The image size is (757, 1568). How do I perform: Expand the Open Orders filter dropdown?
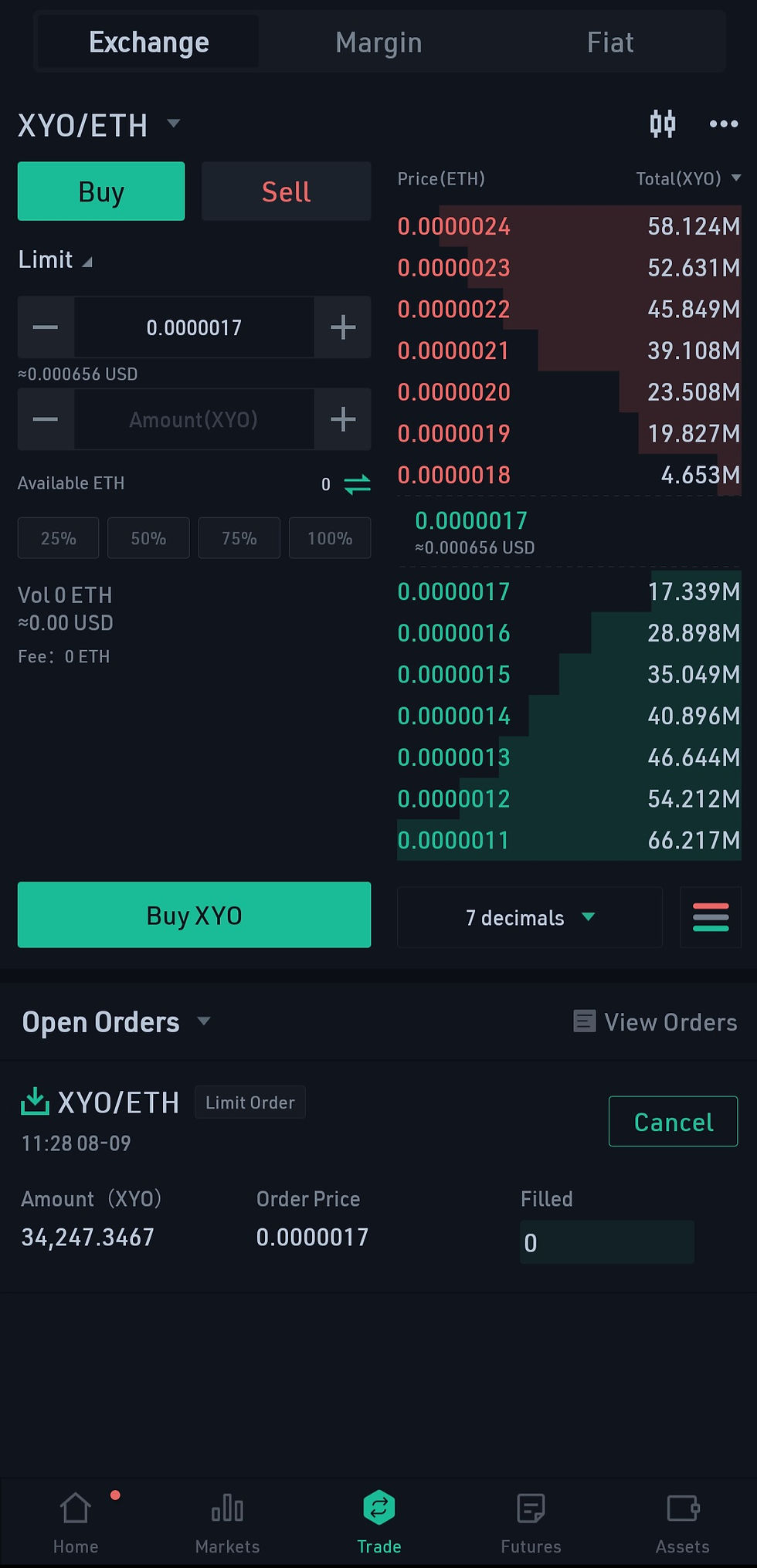203,1021
